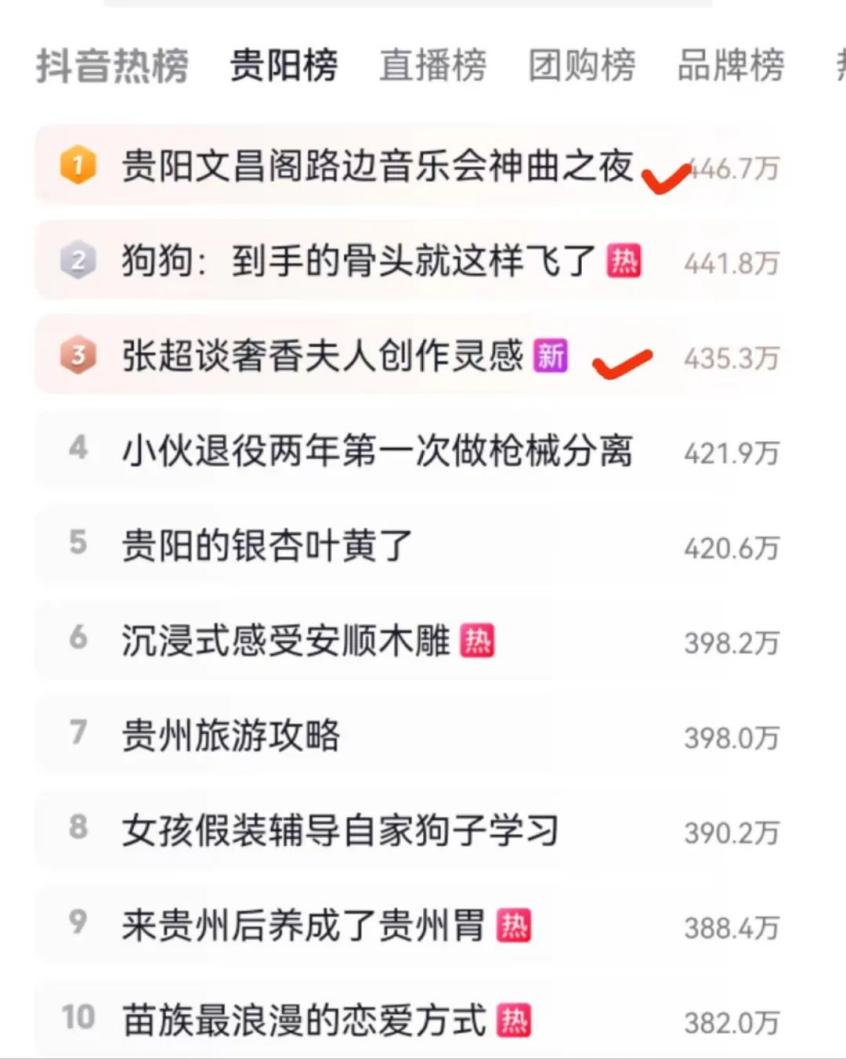This screenshot has height=1059, width=846.
Task: Switch to the 品牌榜 tab
Action: [730, 66]
